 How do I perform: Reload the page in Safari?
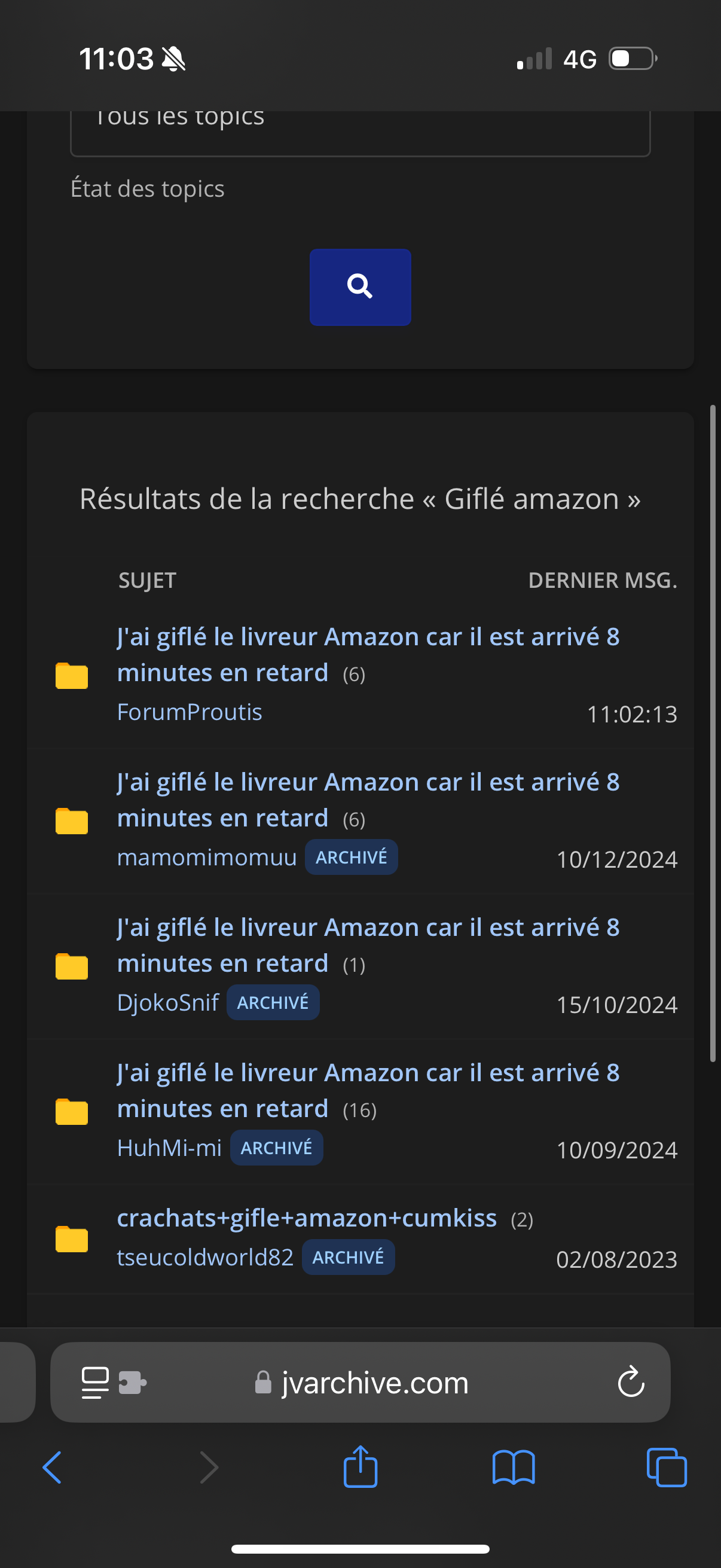point(631,1381)
